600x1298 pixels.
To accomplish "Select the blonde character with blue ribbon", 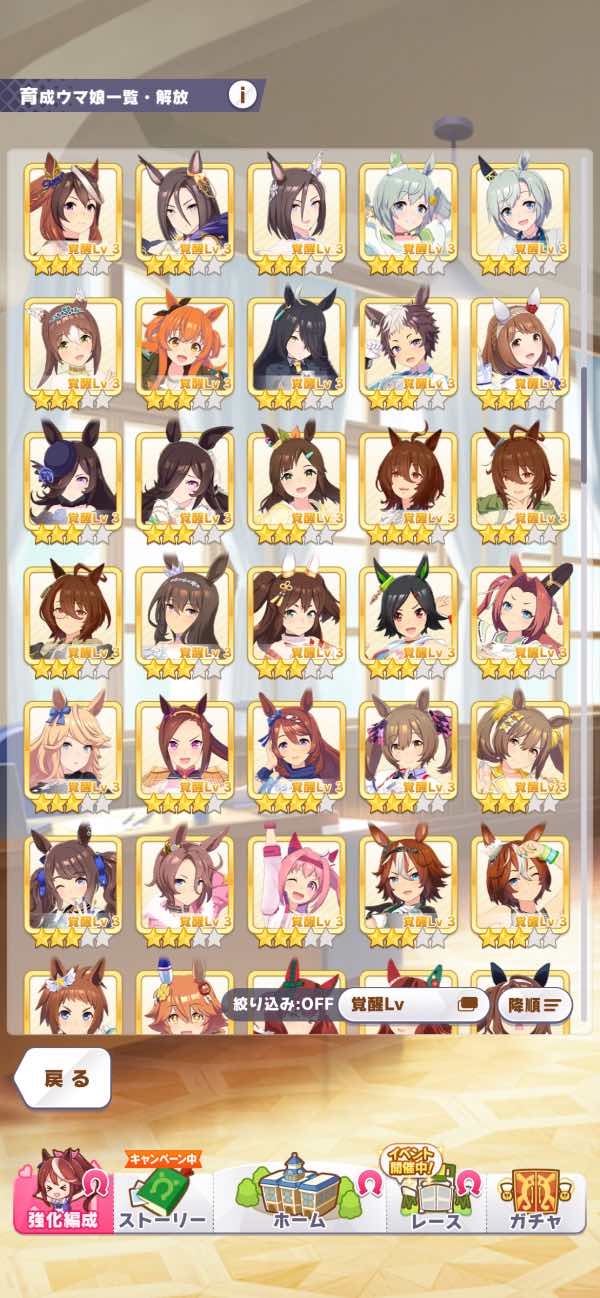I will tap(73, 756).
